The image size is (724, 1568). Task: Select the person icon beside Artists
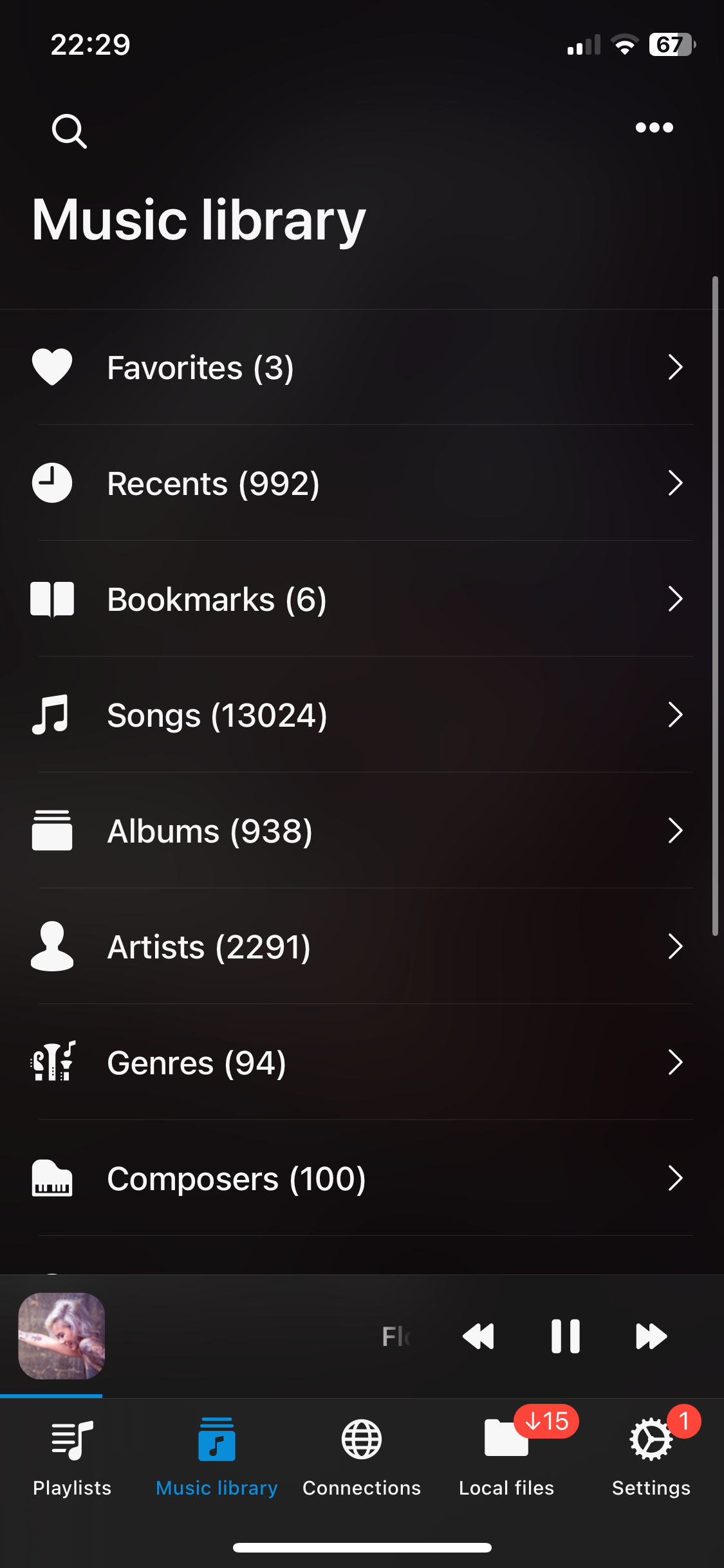point(51,946)
